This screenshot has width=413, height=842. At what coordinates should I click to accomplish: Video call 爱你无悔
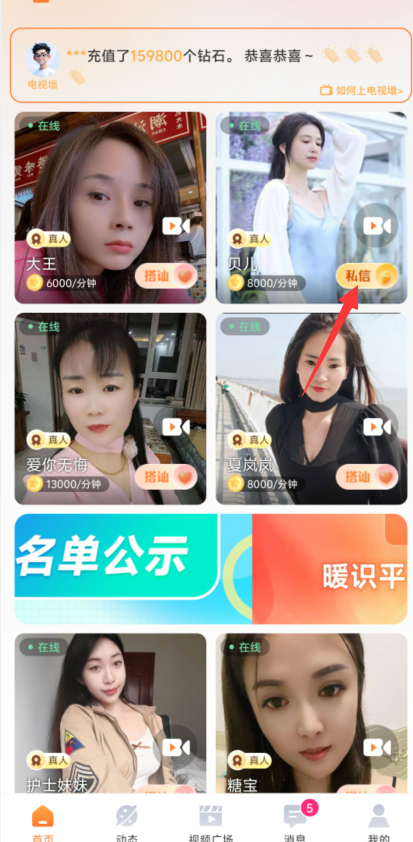pyautogui.click(x=176, y=427)
